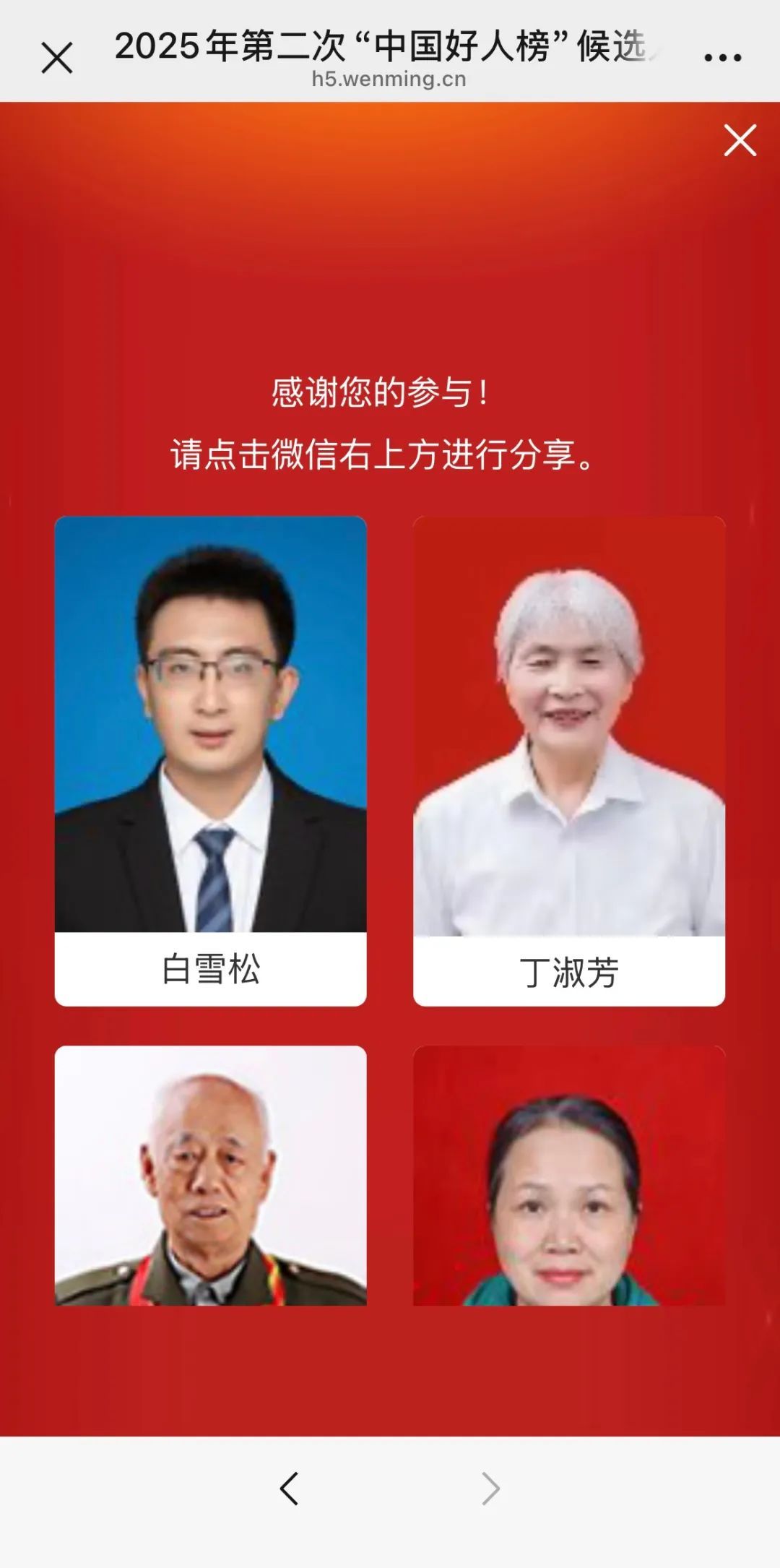Open the elderly man in military uniform card
The width and height of the screenshot is (780, 1568).
coord(210,1176)
